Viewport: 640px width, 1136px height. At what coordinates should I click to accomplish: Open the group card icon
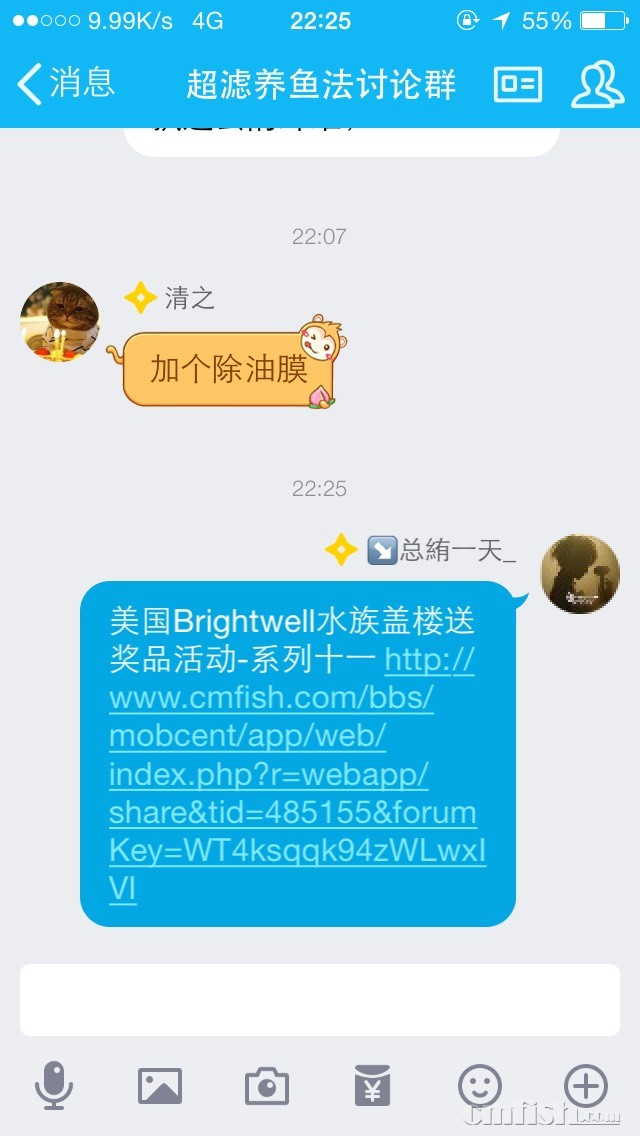point(518,85)
